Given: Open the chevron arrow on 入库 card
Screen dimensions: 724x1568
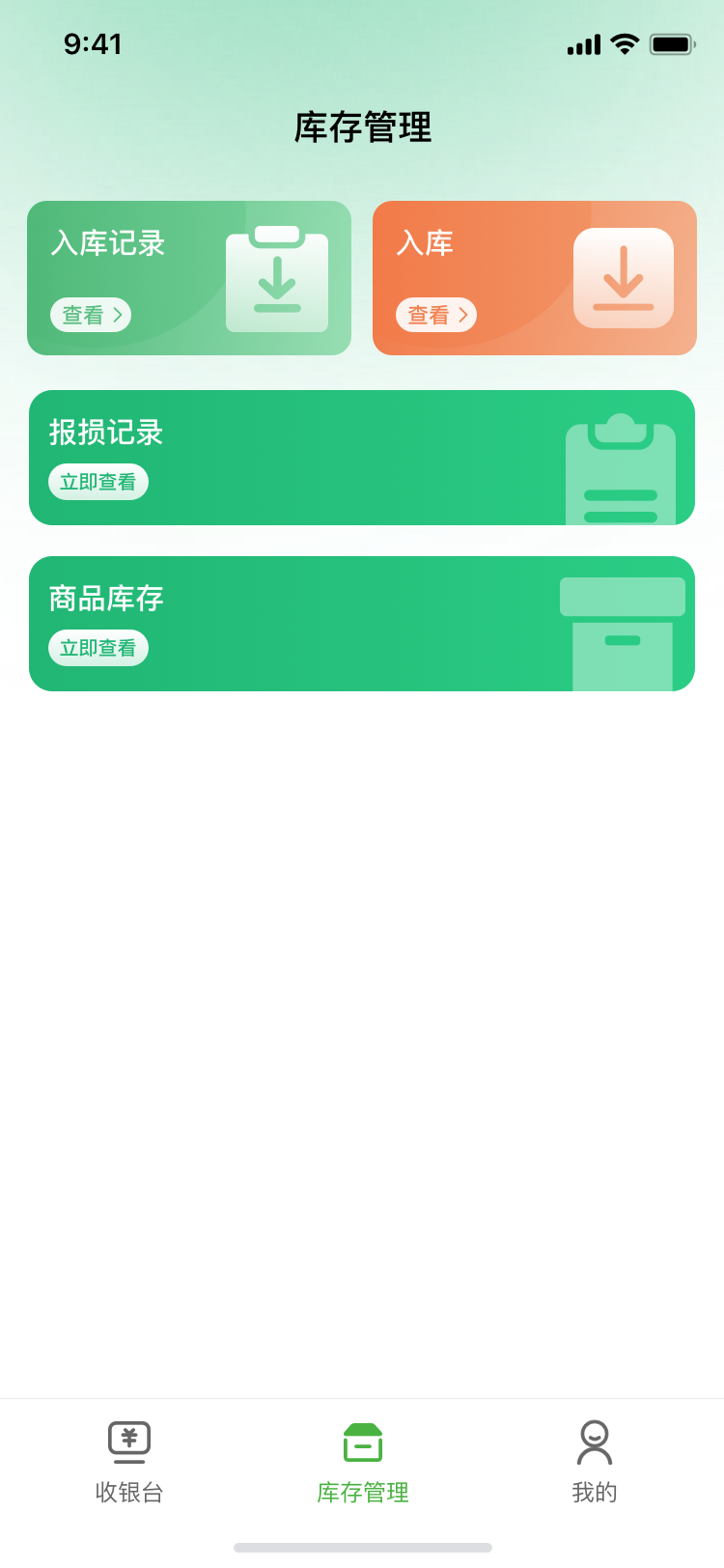Looking at the screenshot, I should pyautogui.click(x=464, y=315).
